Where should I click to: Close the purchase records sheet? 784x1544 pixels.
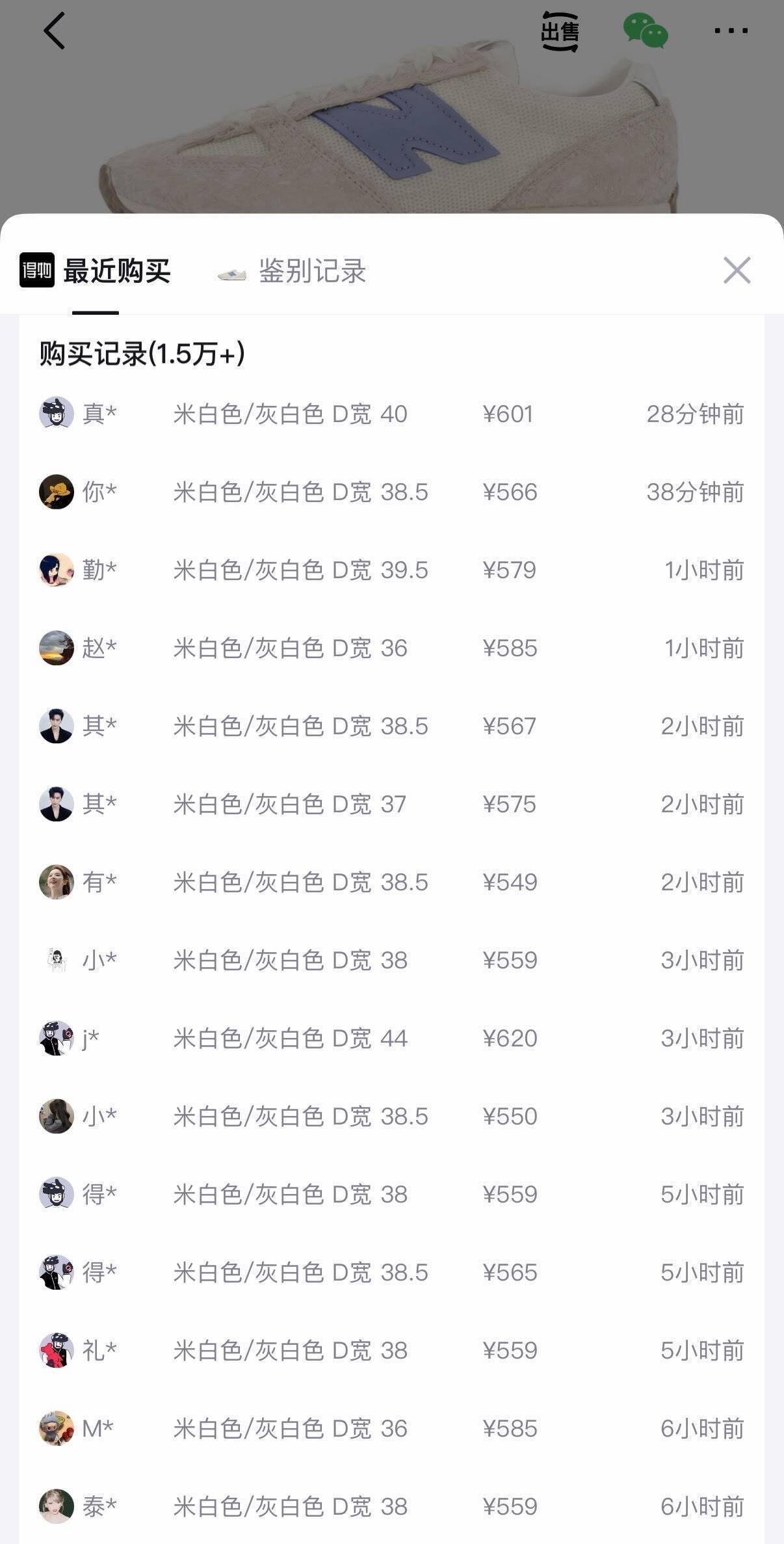[x=737, y=271]
